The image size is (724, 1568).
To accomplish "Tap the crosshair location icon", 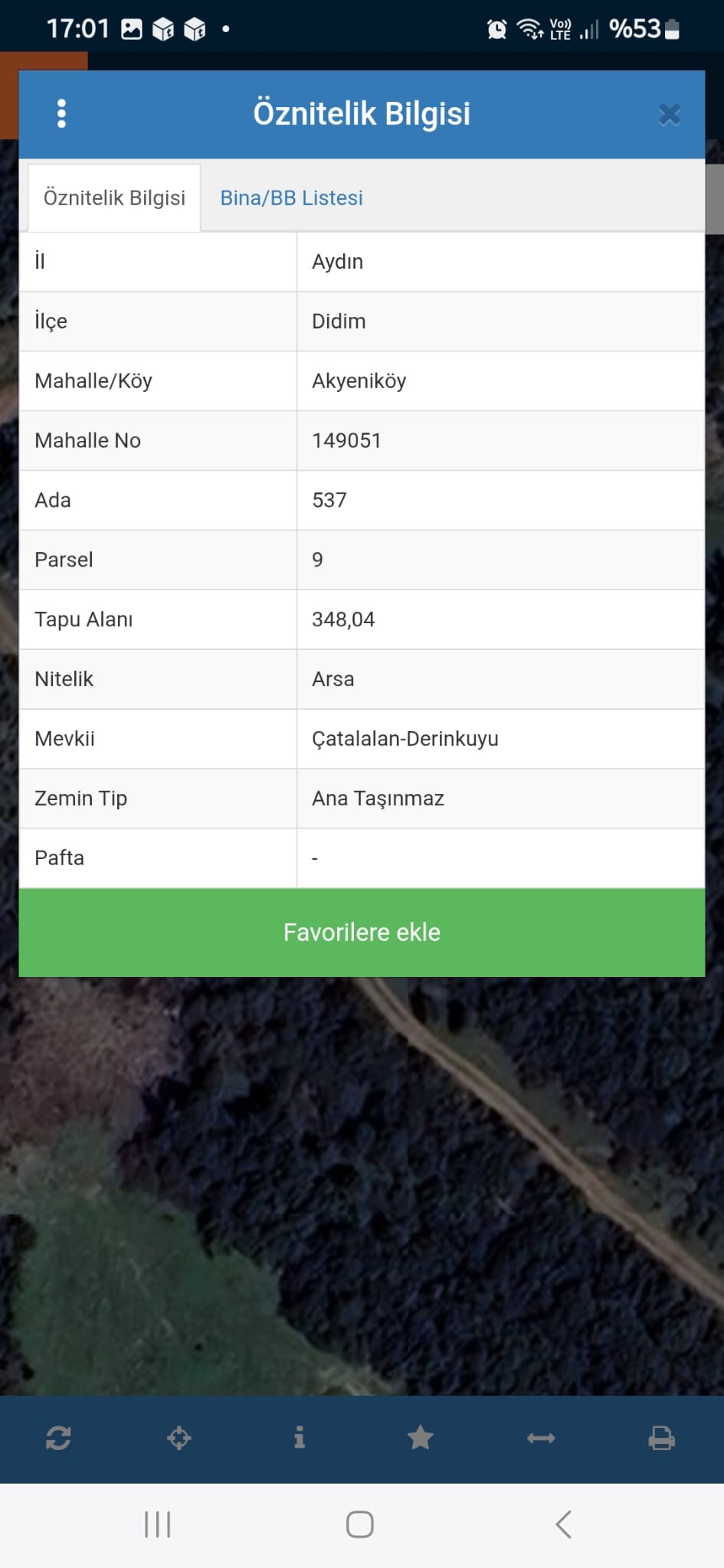I will (x=179, y=1438).
